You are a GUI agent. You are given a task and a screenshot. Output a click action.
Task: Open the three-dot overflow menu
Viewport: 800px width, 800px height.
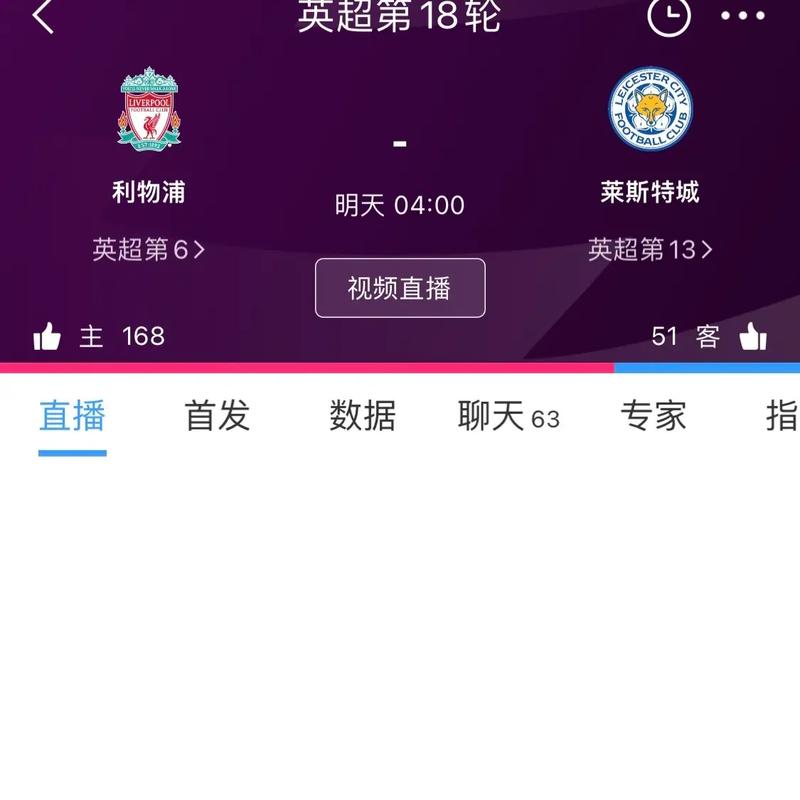(x=743, y=16)
